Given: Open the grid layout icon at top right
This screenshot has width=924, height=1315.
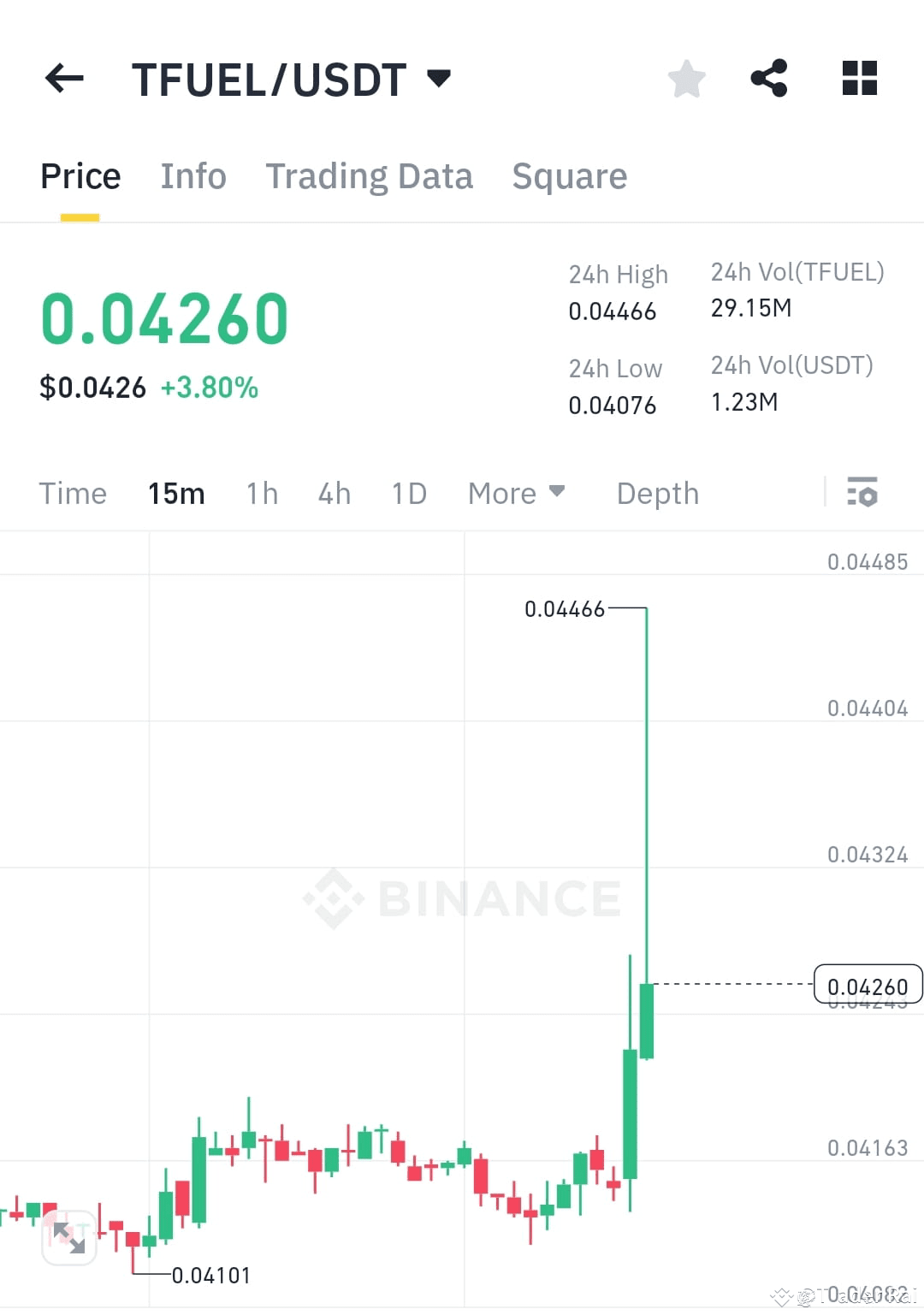Looking at the screenshot, I should point(859,78).
